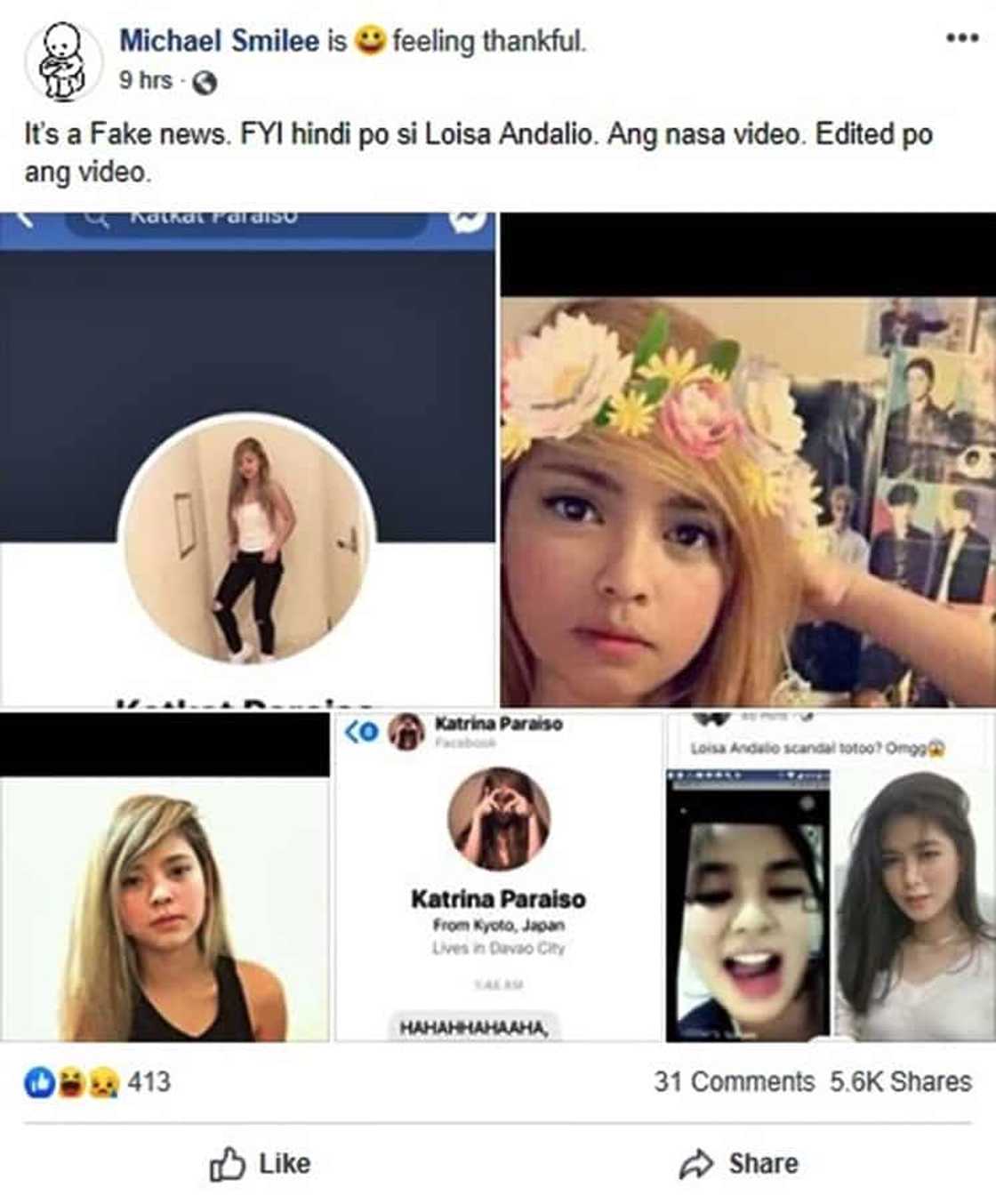
Task: Open the Loisa Andalio scandal comparison photo
Action: point(831,876)
